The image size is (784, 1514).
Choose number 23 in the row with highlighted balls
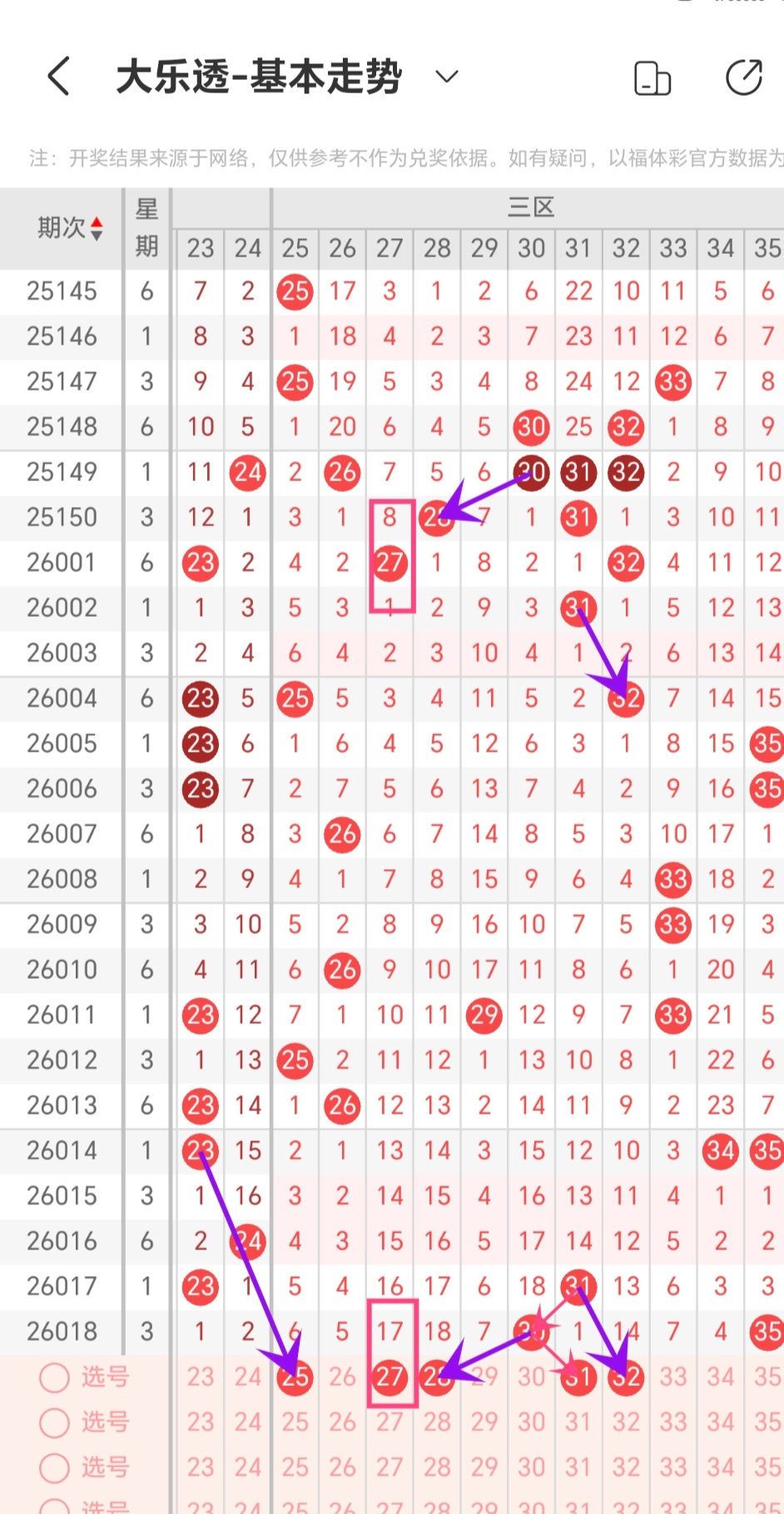(x=201, y=1377)
